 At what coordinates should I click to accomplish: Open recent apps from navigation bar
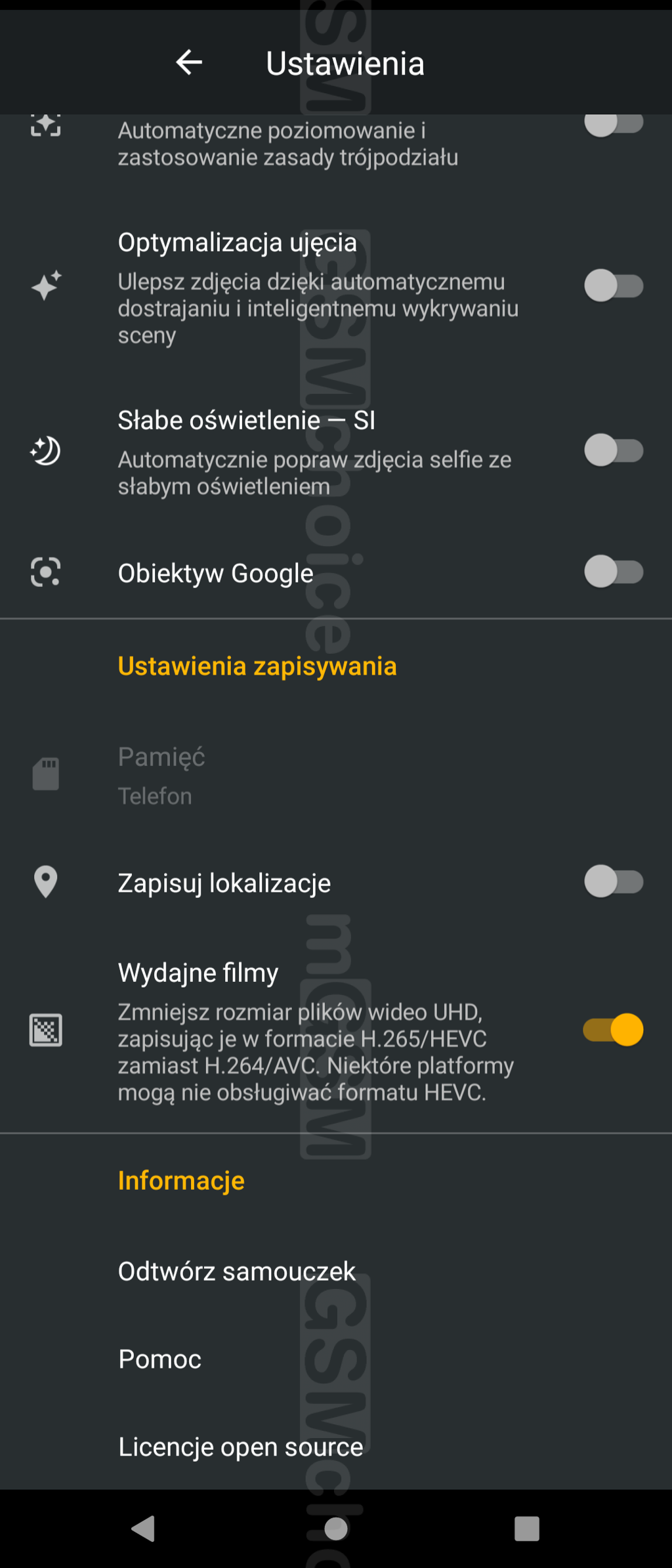pos(526,1529)
